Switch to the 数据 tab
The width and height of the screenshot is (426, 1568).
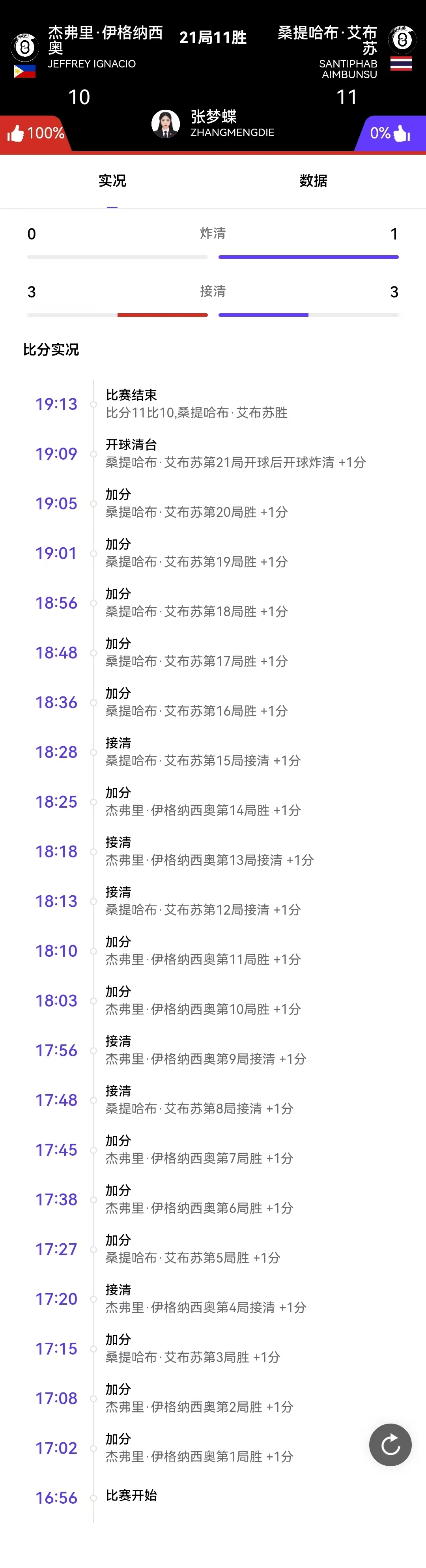pos(313,181)
